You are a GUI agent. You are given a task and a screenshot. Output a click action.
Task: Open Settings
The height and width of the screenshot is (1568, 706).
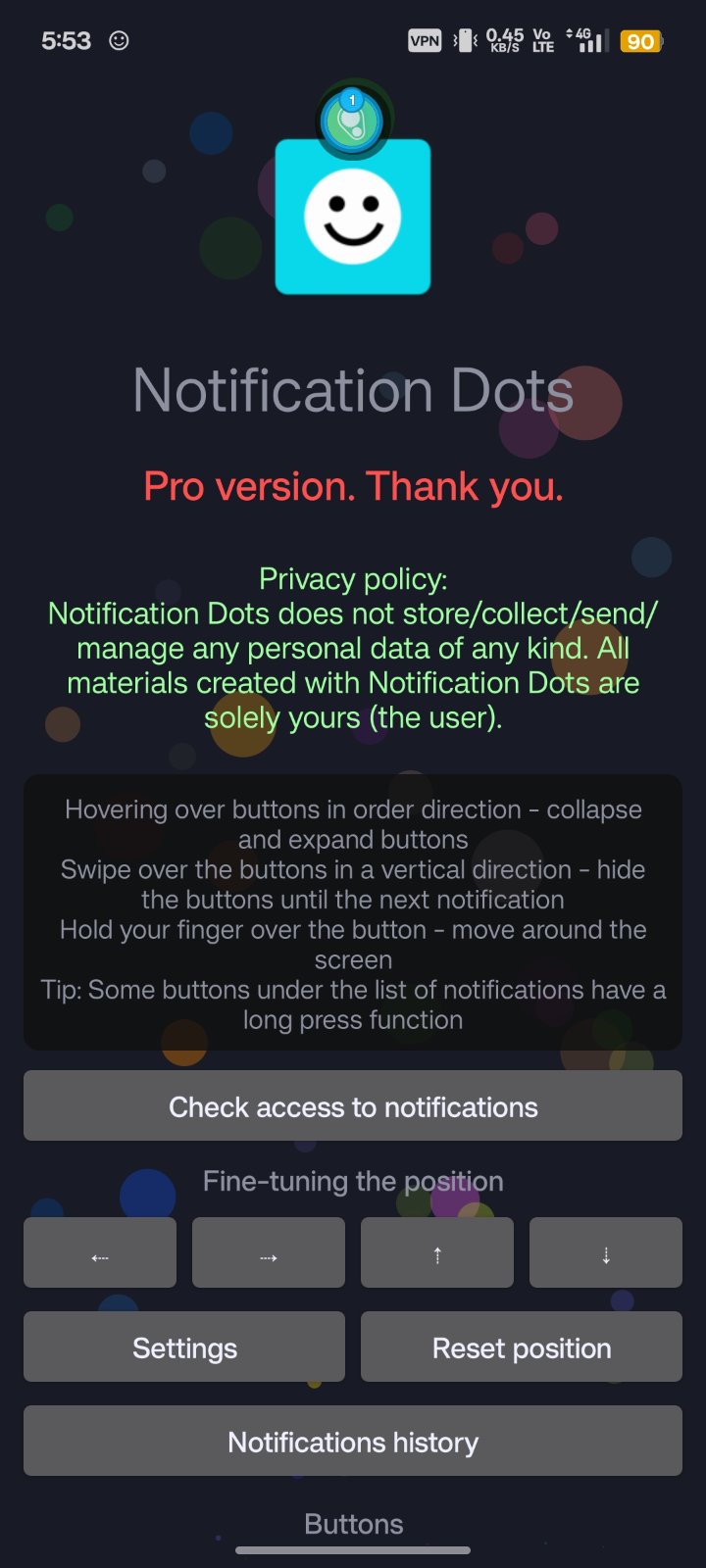(184, 1347)
